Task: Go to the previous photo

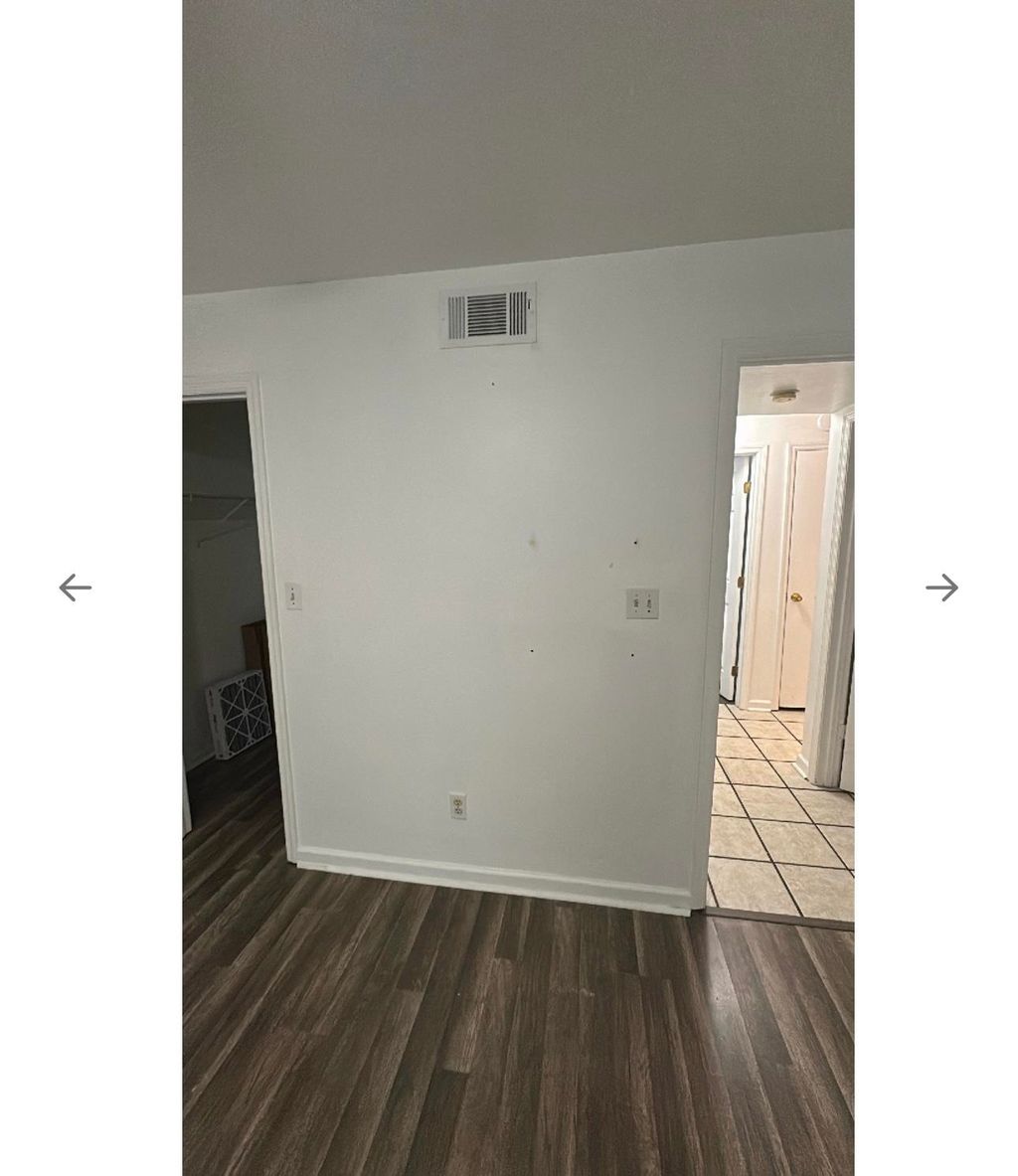Action: [76, 588]
